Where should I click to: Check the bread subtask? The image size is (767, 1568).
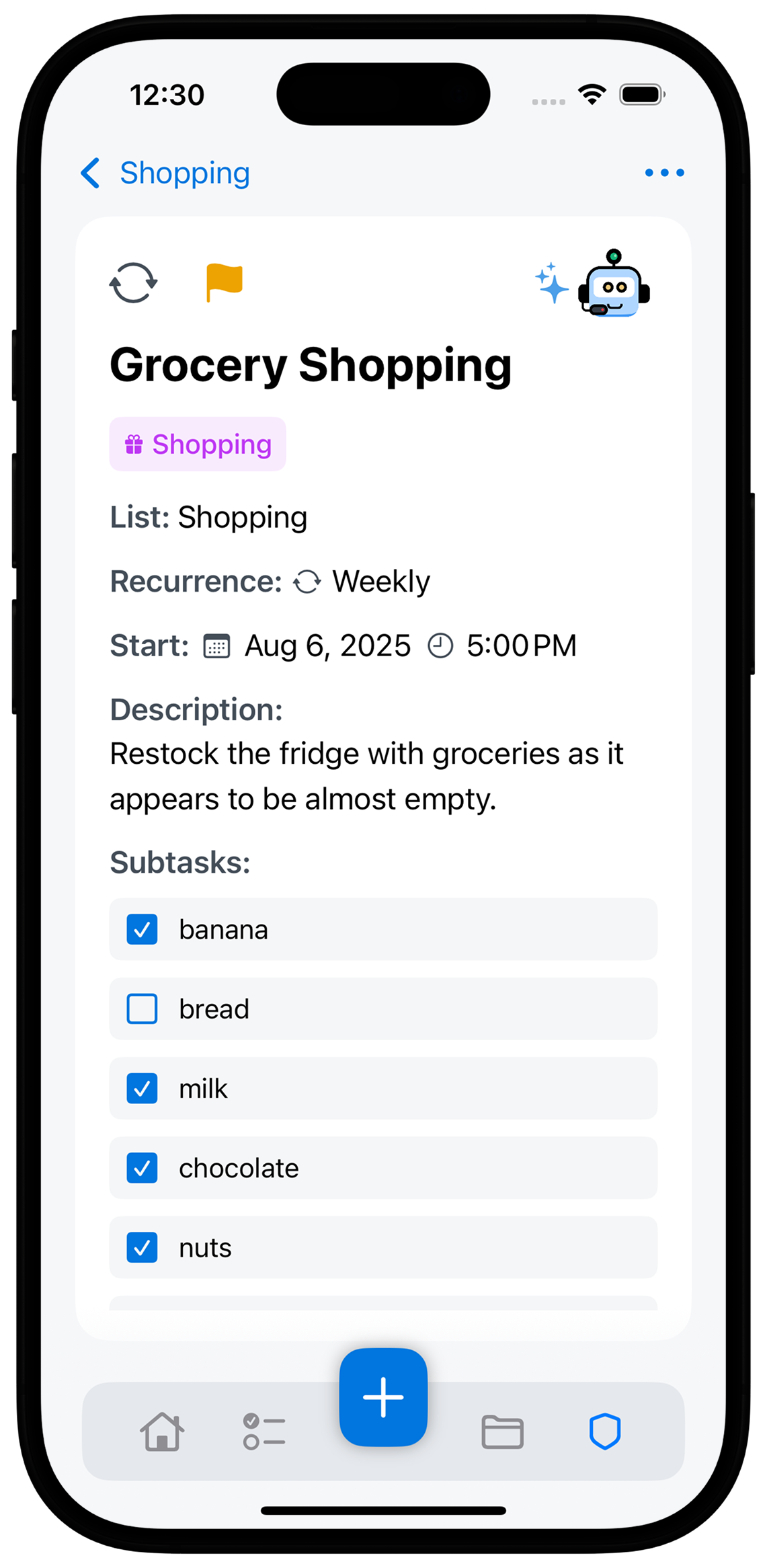point(142,1009)
